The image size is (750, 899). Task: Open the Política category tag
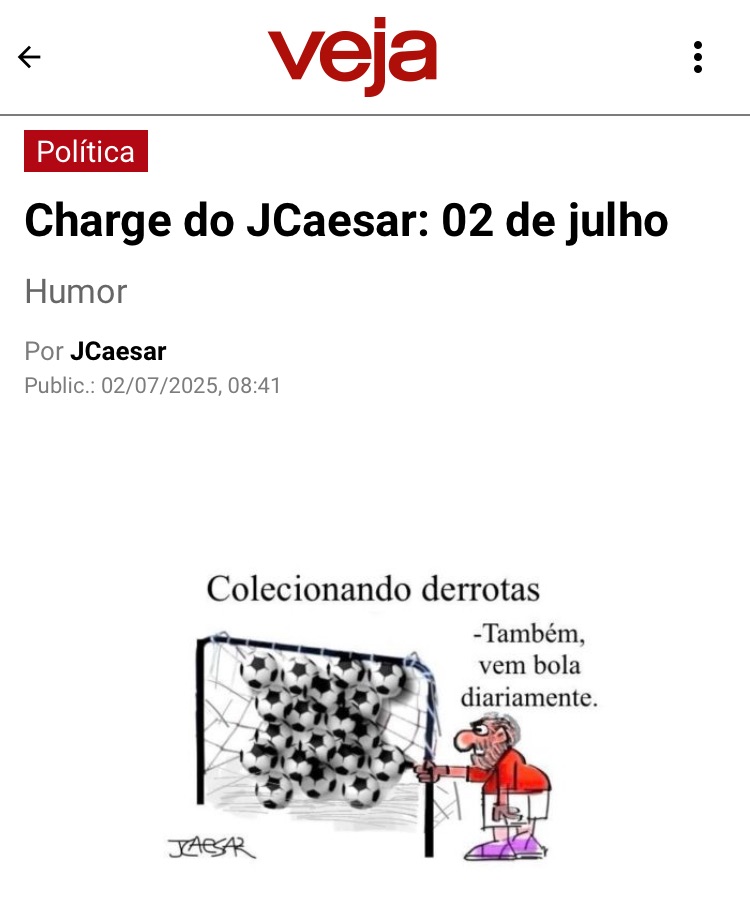click(86, 151)
